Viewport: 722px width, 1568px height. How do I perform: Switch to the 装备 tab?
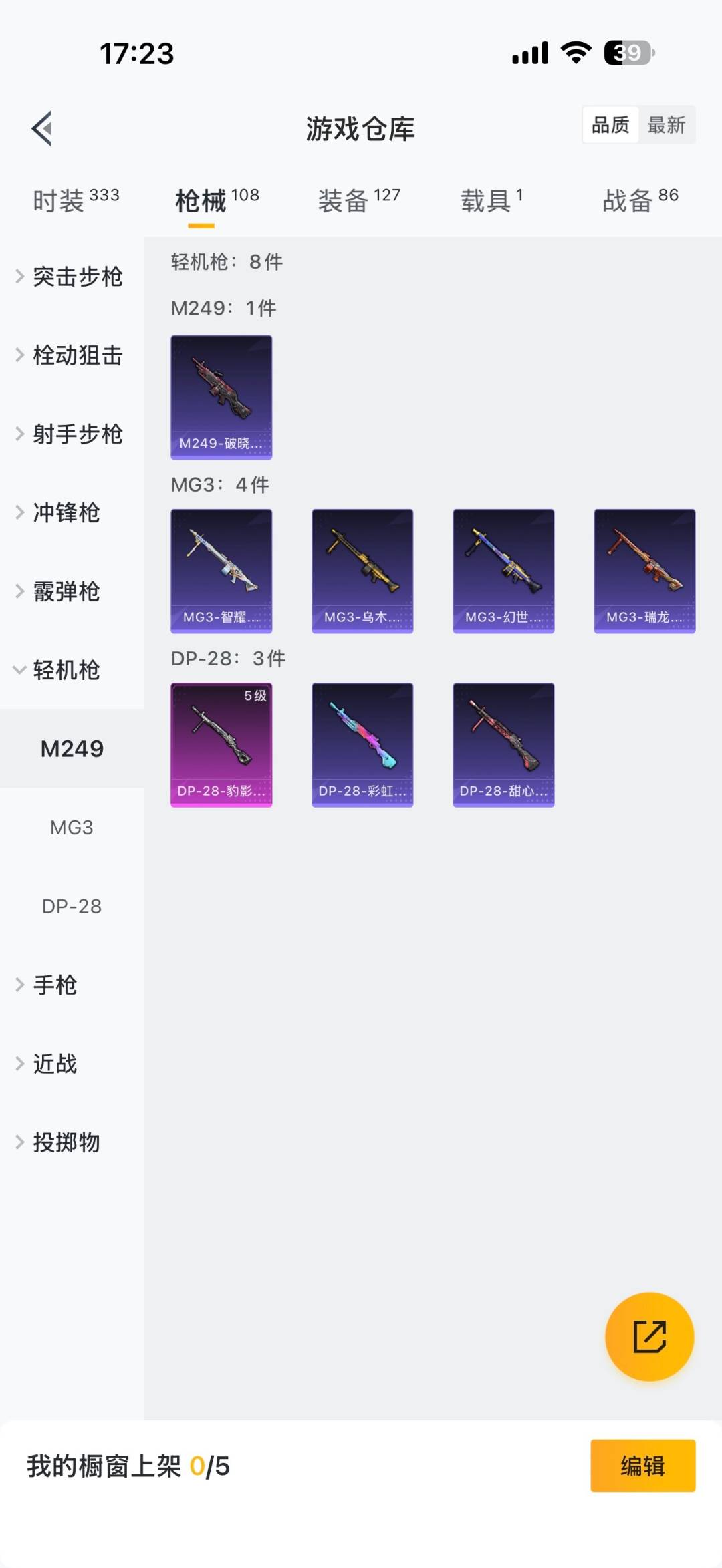(358, 200)
